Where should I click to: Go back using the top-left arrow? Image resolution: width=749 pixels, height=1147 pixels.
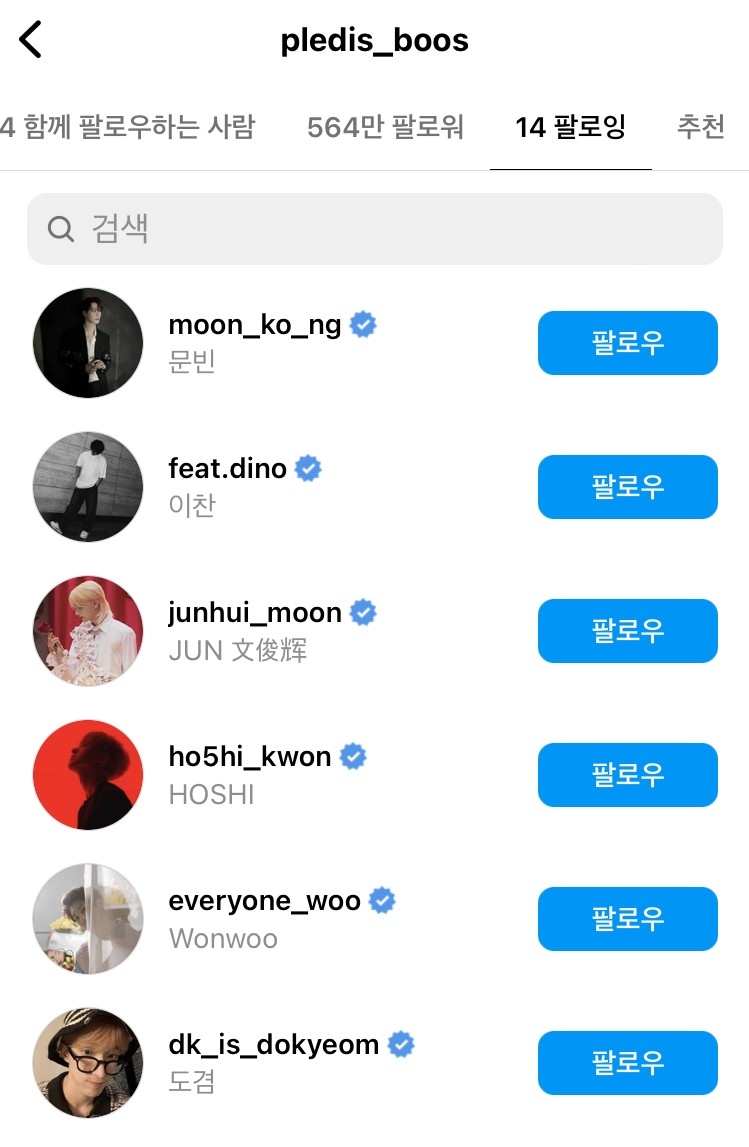pos(31,40)
